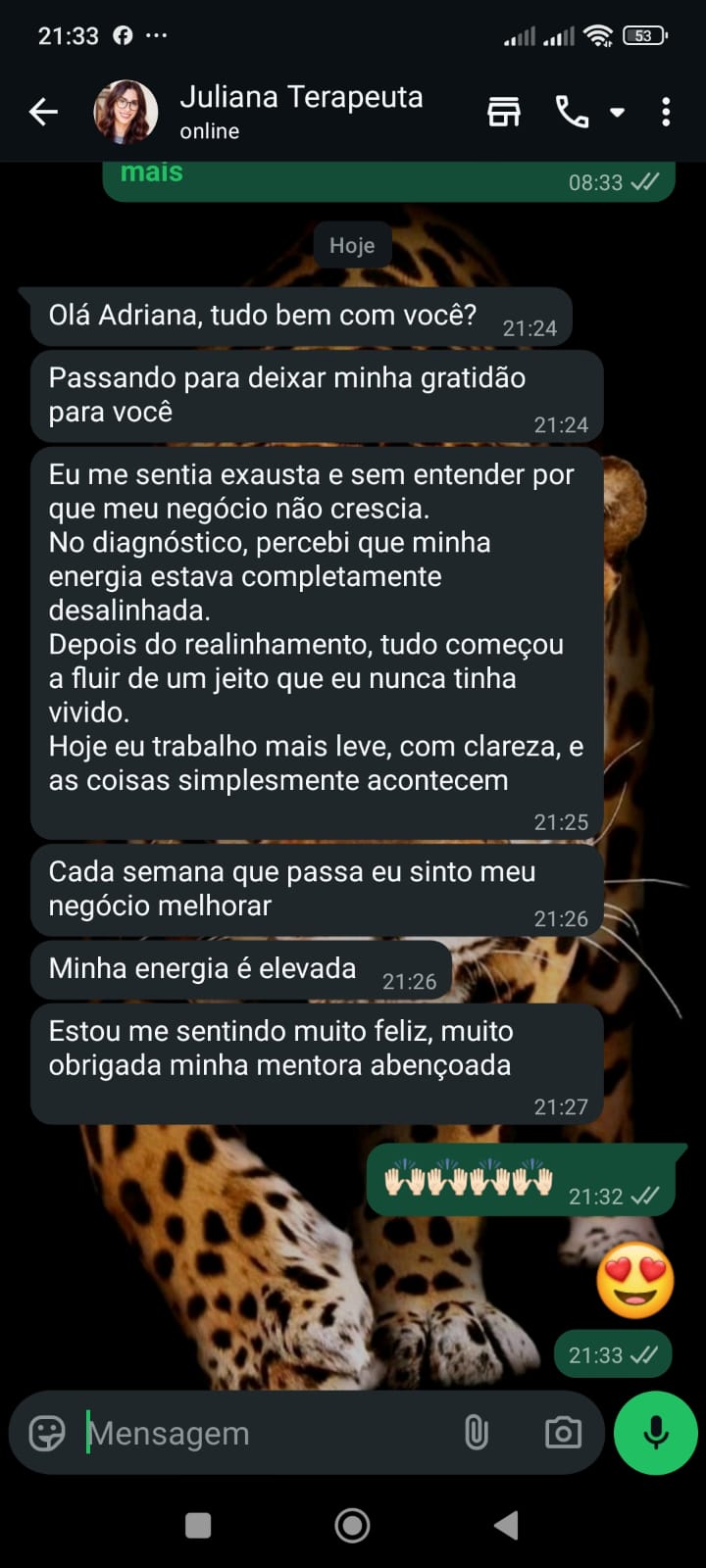Expand the call options dropdown arrow
Image resolution: width=706 pixels, height=1568 pixels.
[618, 112]
